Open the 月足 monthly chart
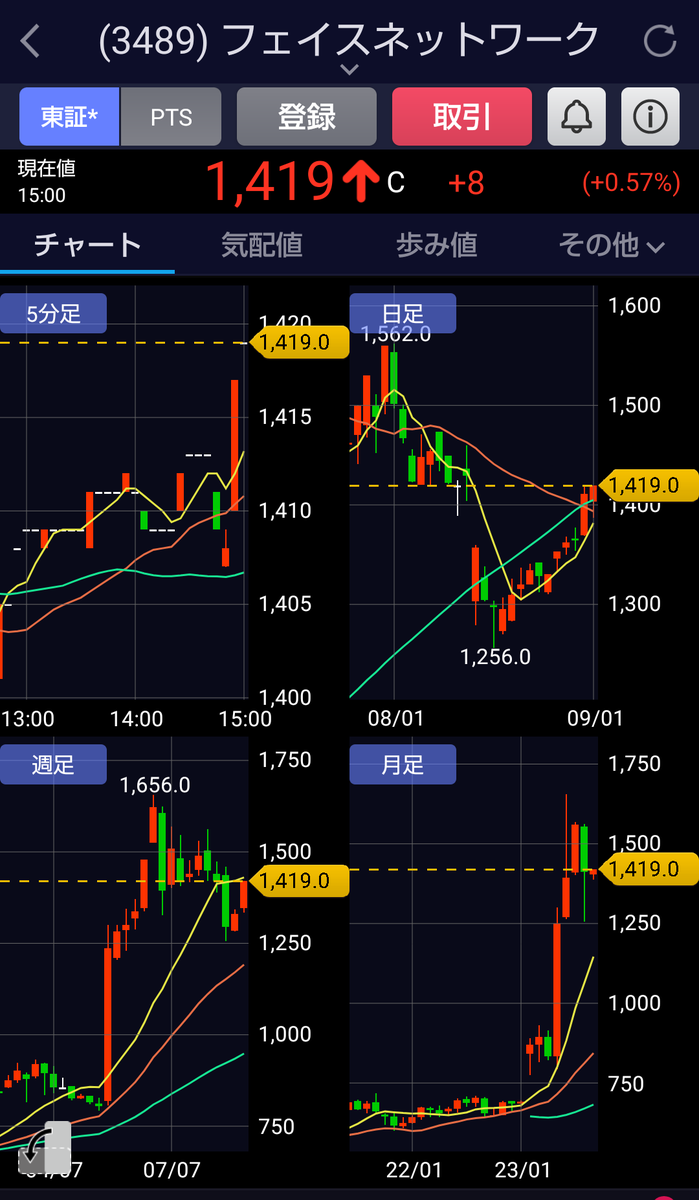The width and height of the screenshot is (699, 1200). point(403,765)
